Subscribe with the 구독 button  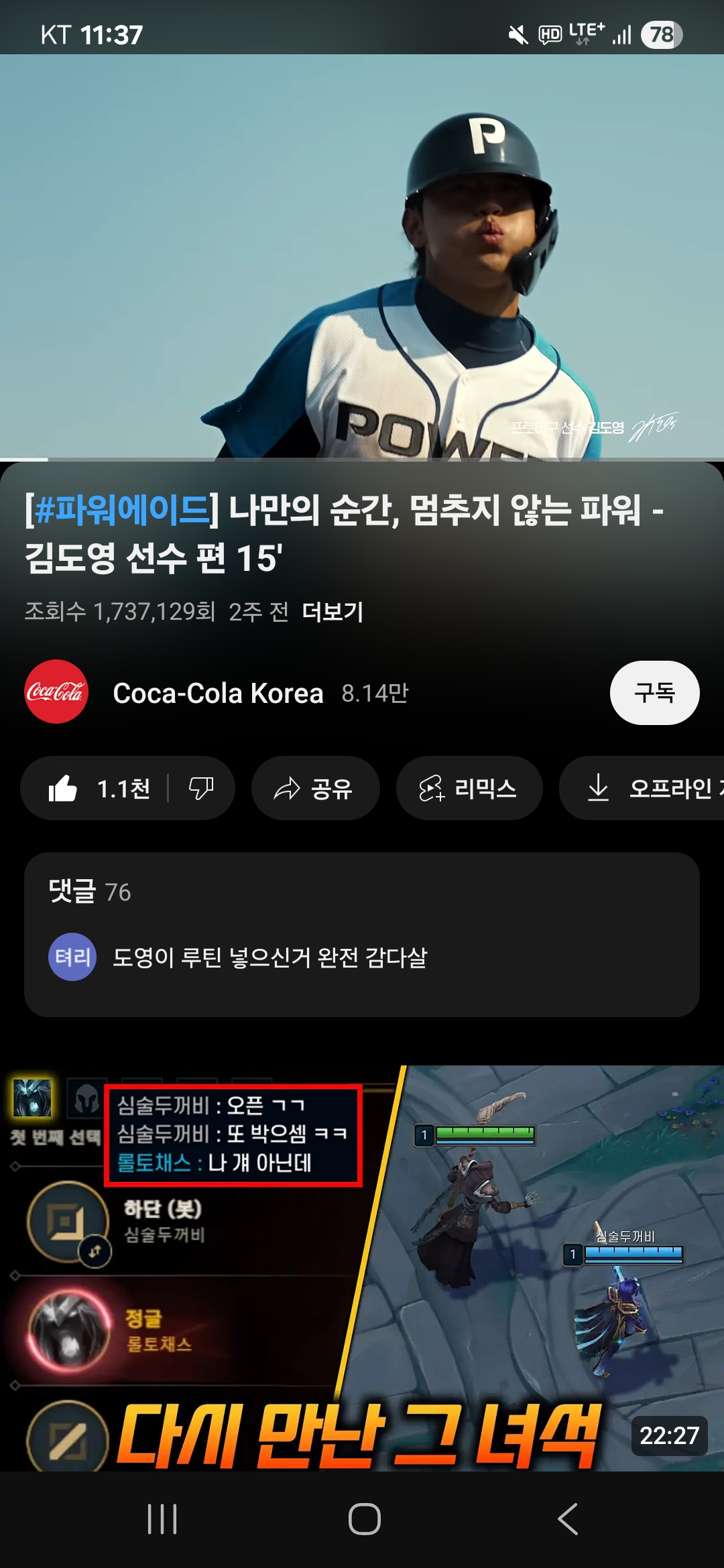[654, 693]
